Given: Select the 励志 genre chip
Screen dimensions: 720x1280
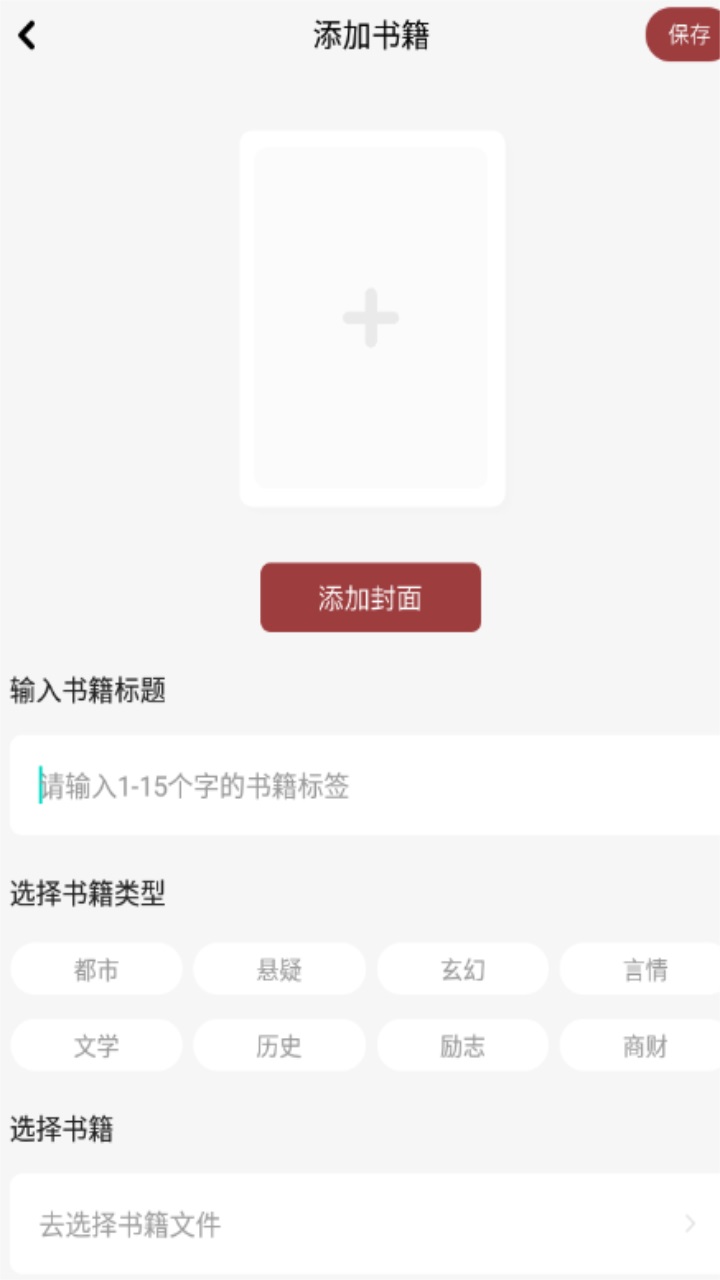Looking at the screenshot, I should point(462,1045).
